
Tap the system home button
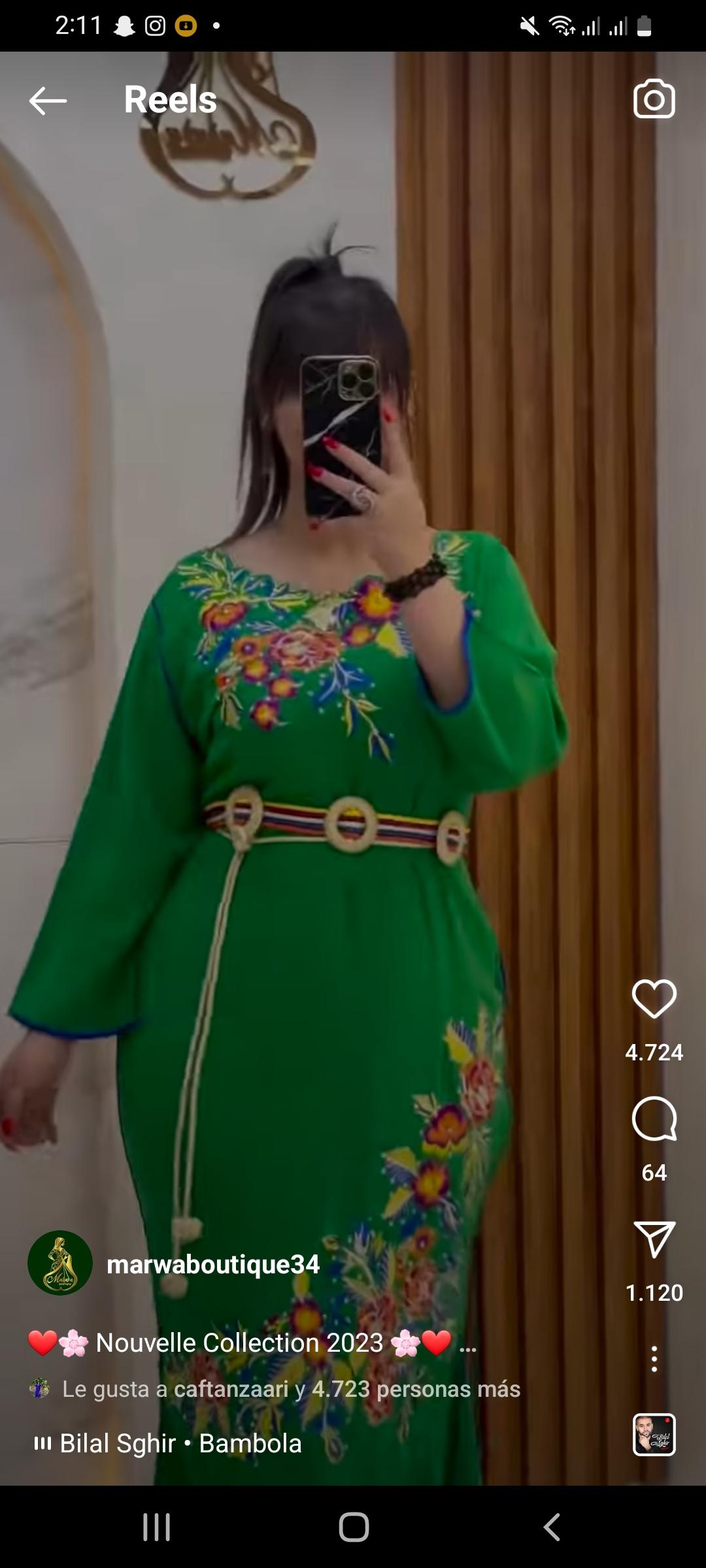tap(354, 1527)
